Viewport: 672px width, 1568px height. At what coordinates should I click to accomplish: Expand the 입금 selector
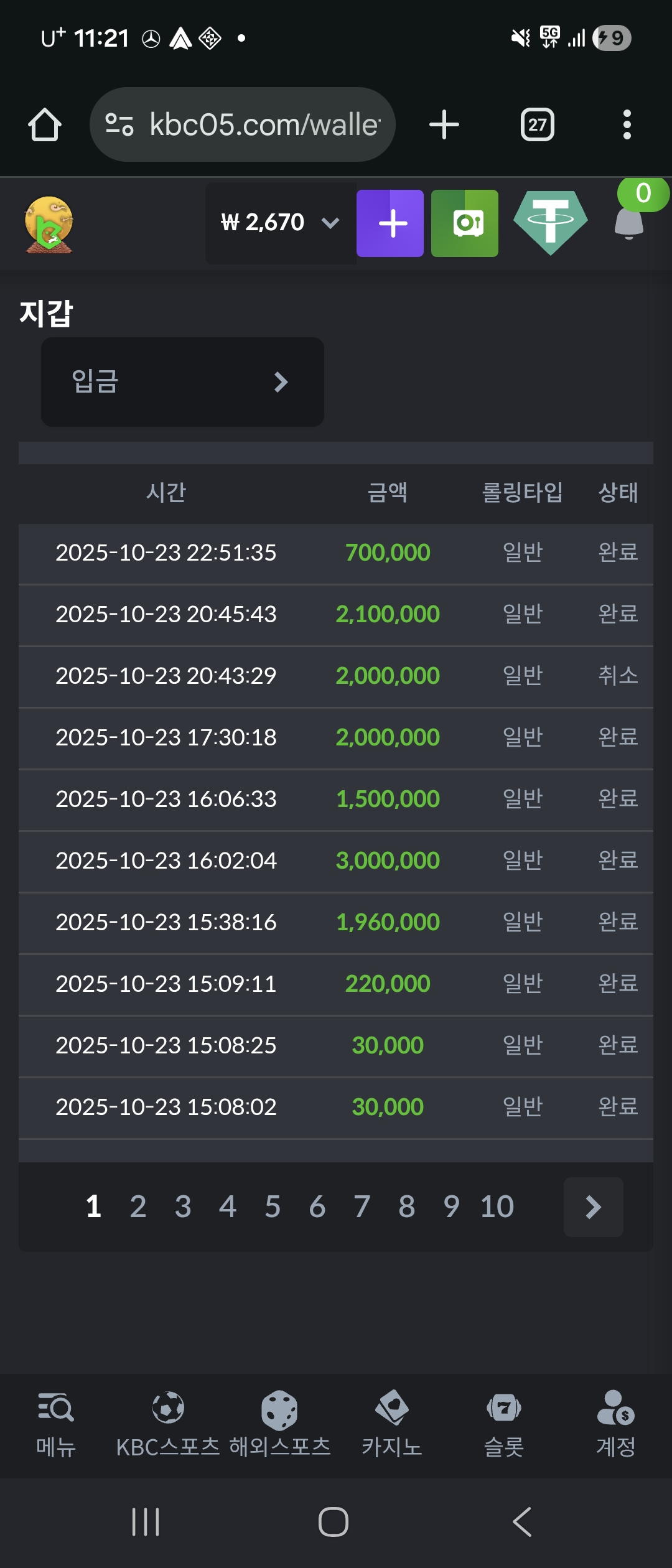[x=182, y=382]
